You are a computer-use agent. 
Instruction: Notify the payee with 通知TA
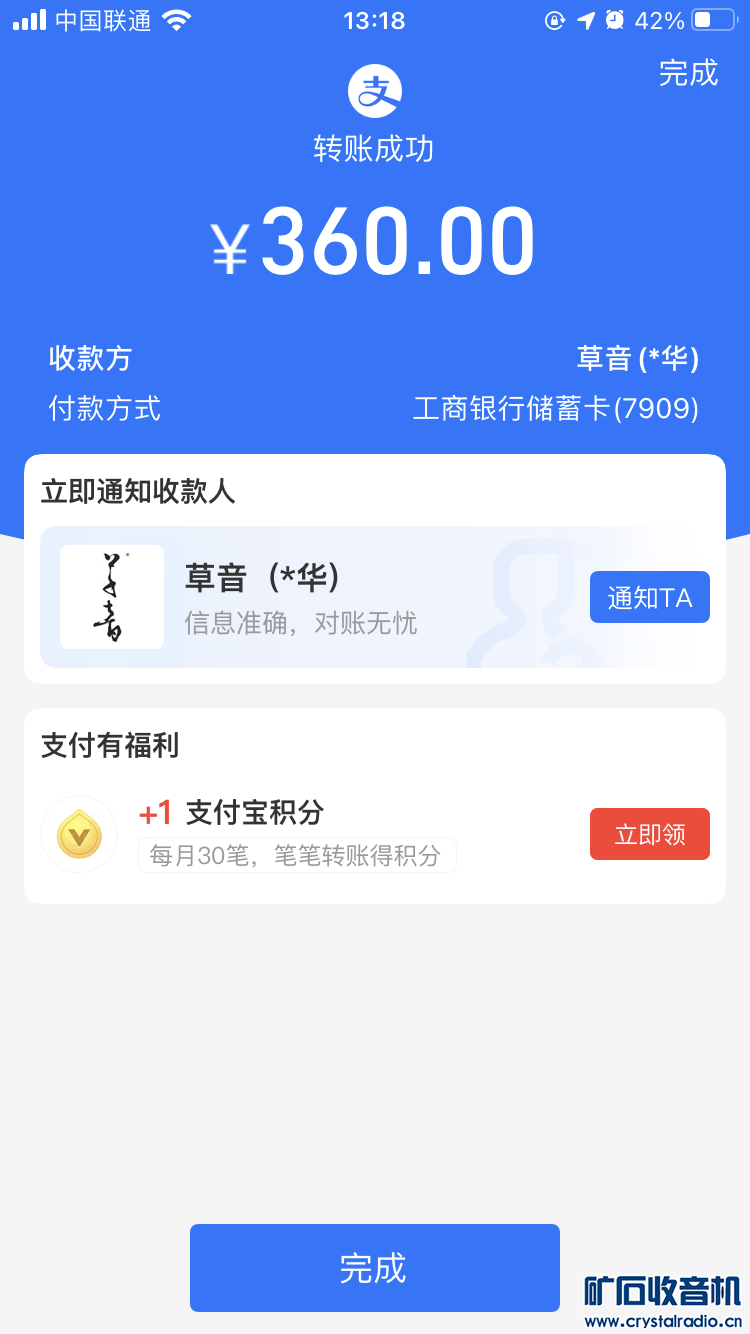(649, 597)
